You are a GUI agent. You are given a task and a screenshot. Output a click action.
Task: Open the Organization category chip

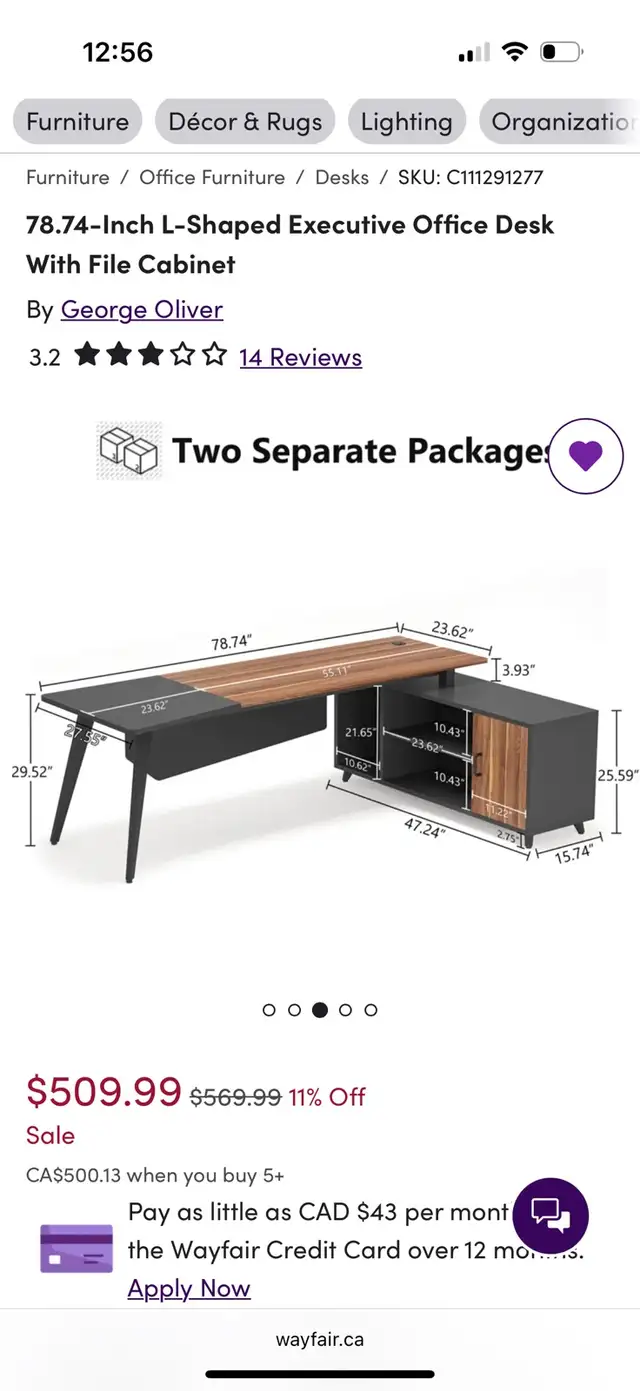tap(560, 122)
